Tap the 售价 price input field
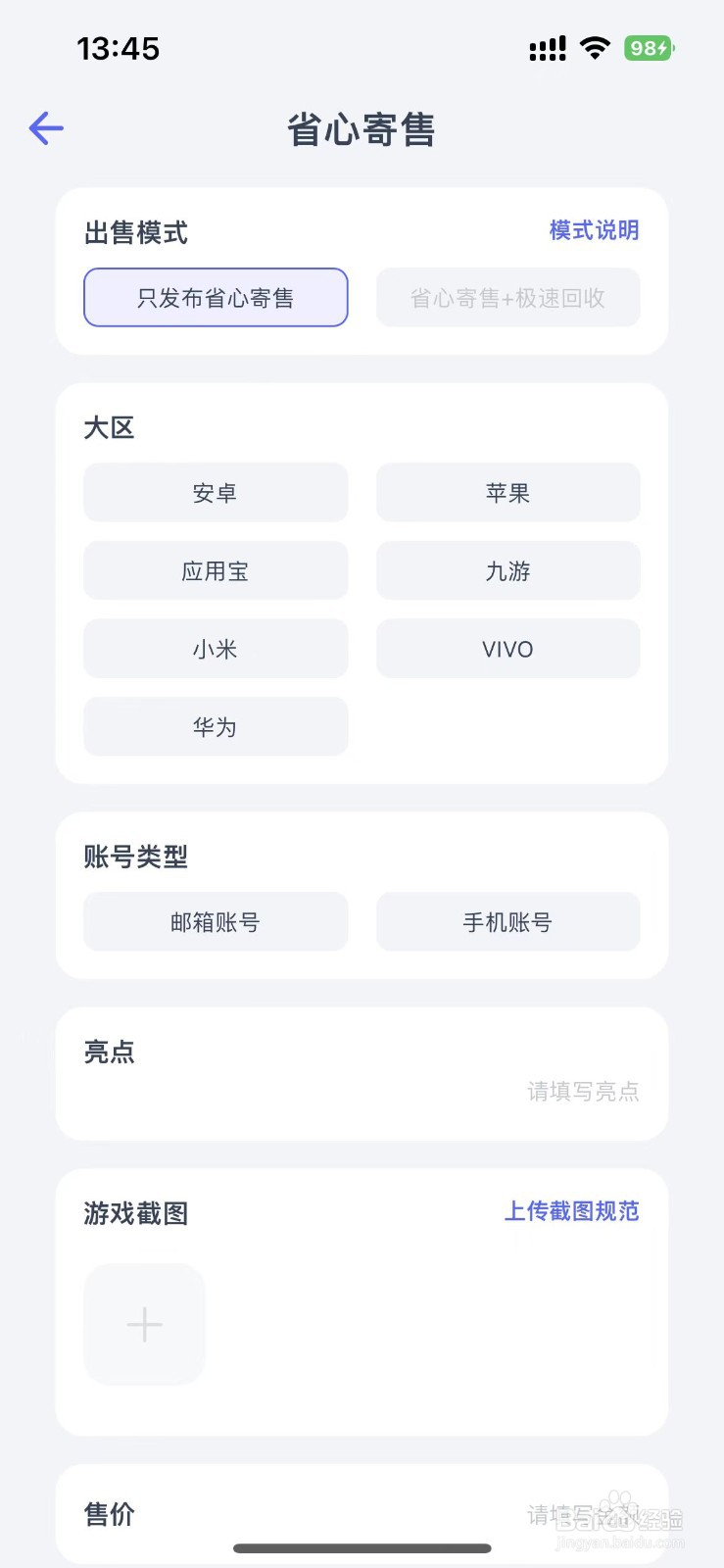The image size is (724, 1568). click(362, 1515)
